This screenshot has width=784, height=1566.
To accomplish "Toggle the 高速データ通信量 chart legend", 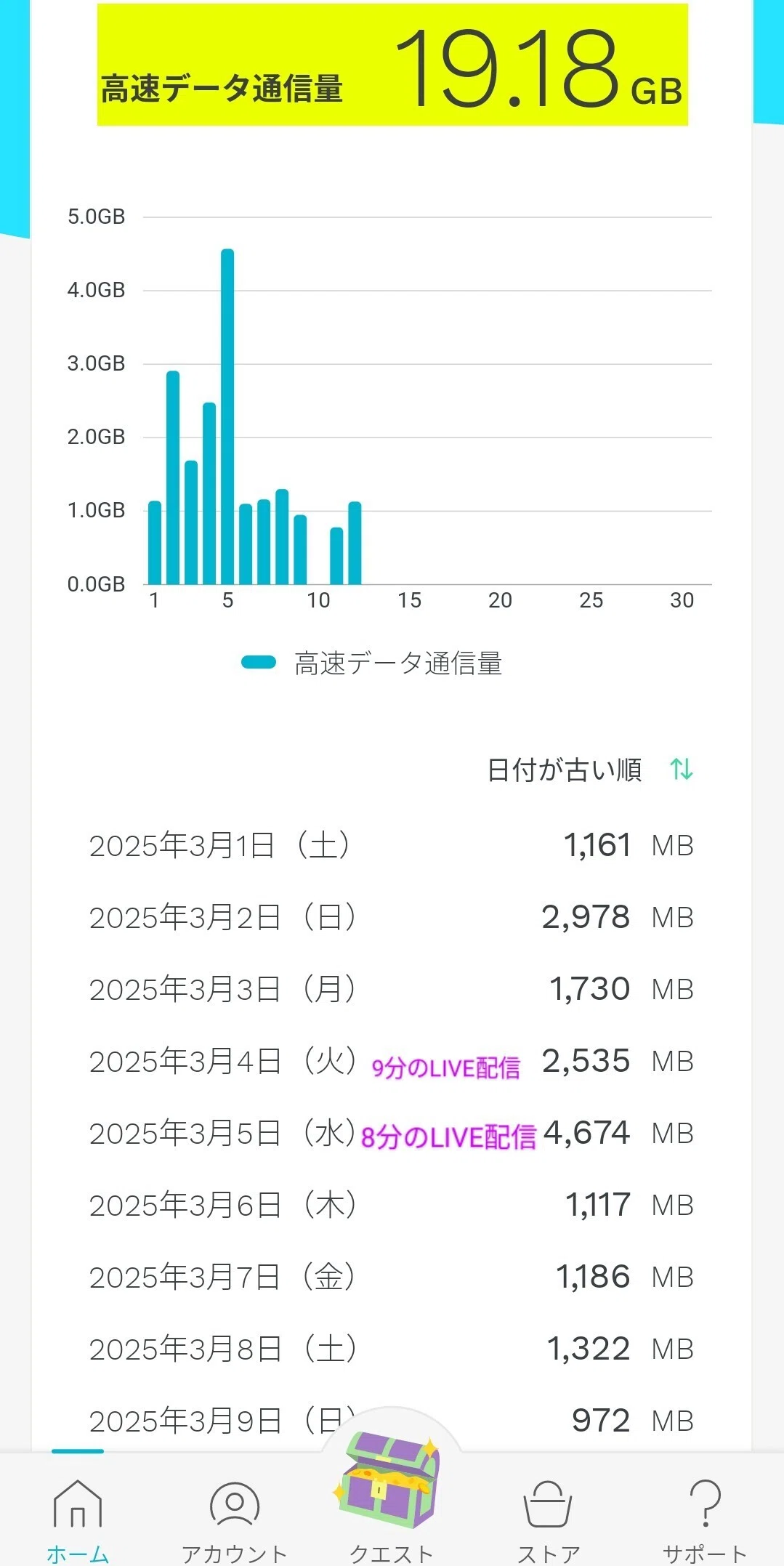I will (371, 663).
